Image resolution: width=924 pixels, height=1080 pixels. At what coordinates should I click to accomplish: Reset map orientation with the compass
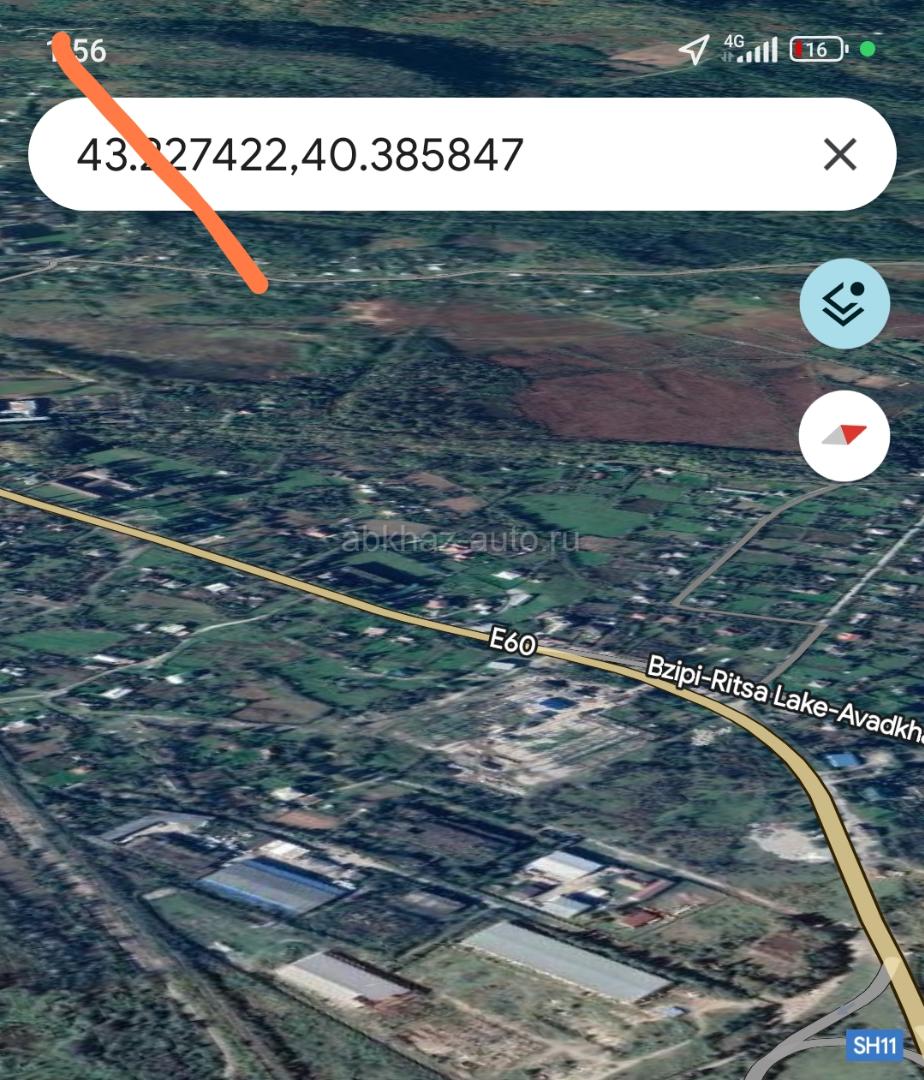[844, 435]
